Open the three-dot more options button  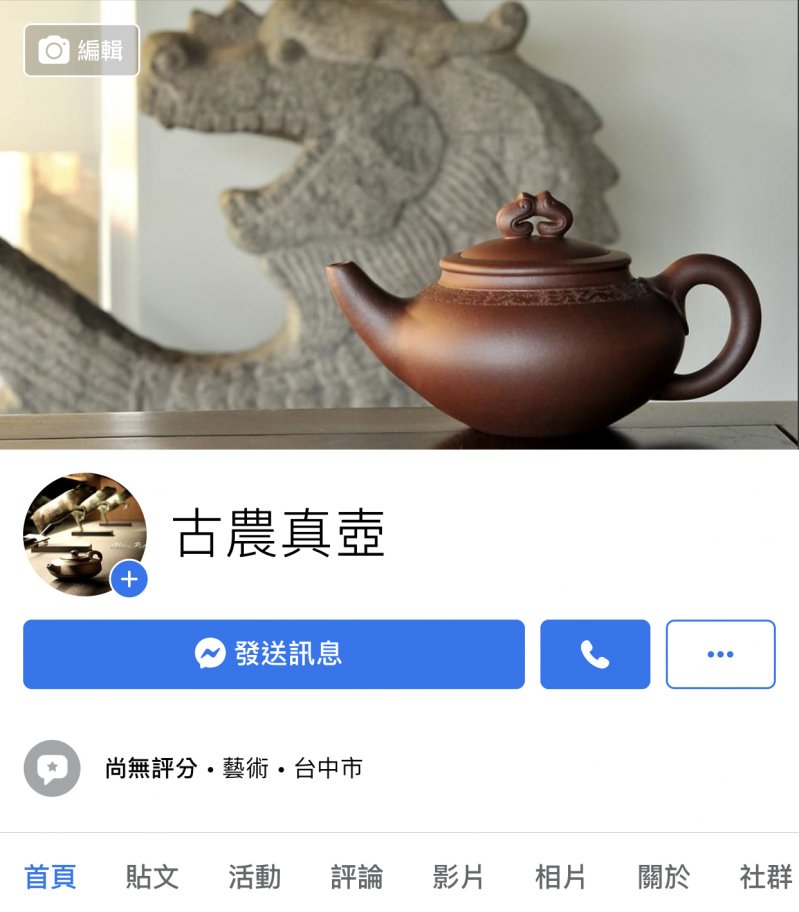point(720,654)
